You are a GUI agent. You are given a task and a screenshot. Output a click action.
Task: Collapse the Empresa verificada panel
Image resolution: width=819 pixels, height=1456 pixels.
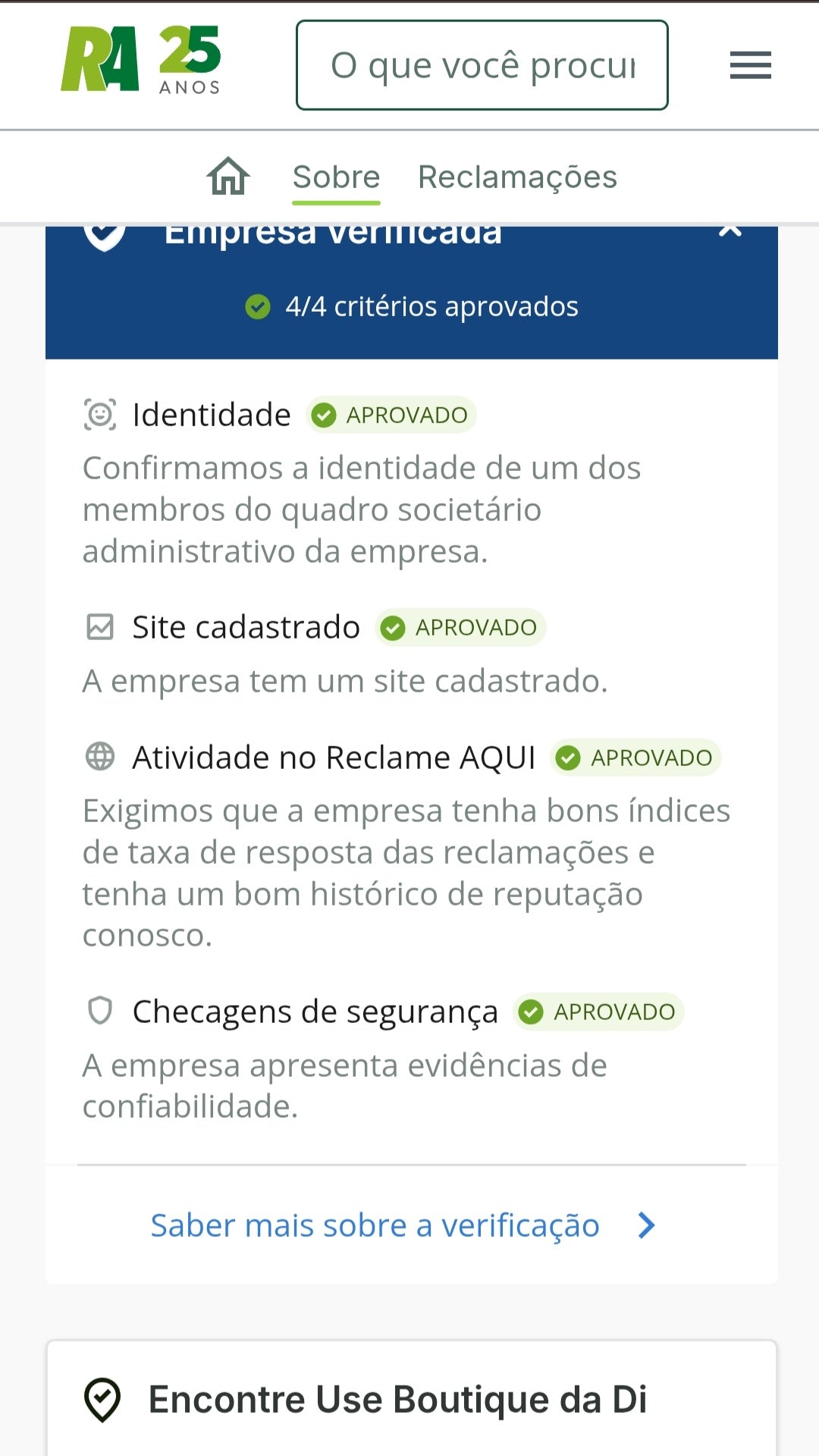pos(730,231)
